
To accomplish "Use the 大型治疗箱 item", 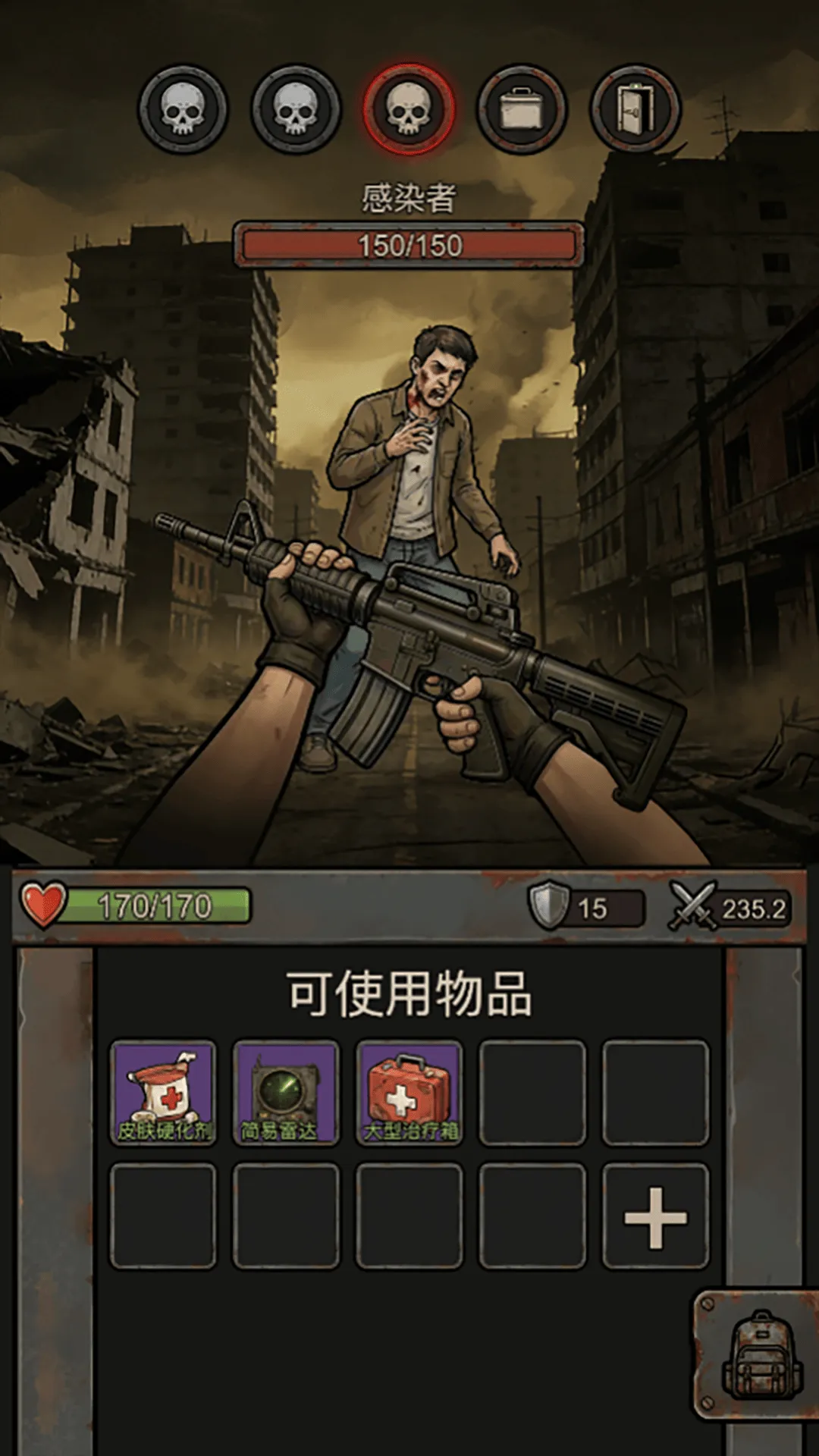I will (409, 1092).
